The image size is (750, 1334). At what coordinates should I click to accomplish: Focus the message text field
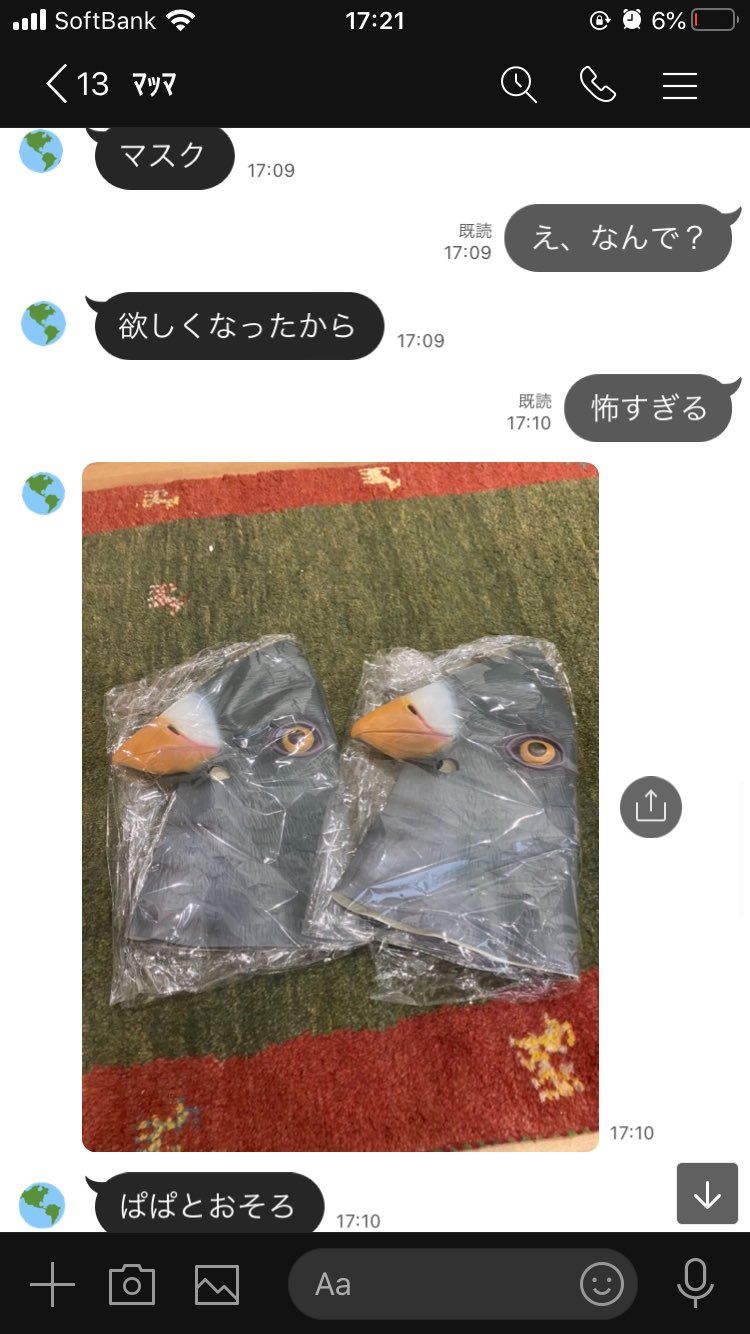(440, 1284)
